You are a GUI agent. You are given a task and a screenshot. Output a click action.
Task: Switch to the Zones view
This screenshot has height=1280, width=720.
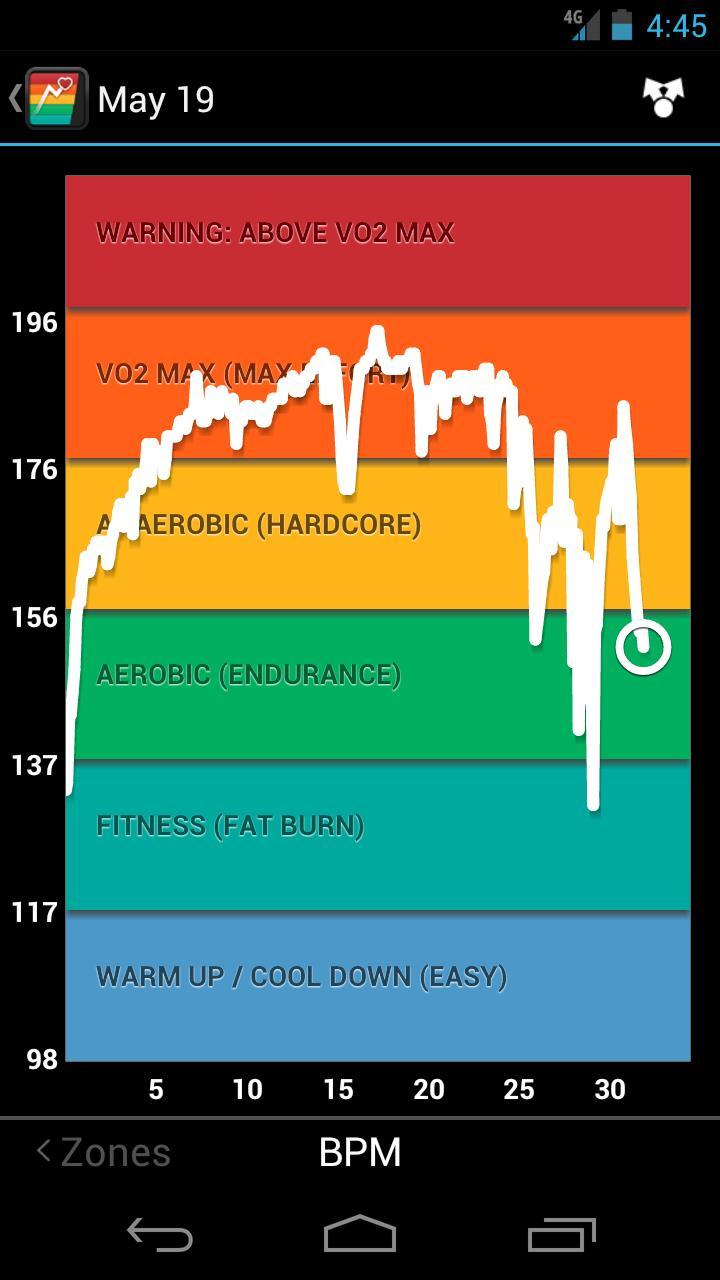(104, 1152)
